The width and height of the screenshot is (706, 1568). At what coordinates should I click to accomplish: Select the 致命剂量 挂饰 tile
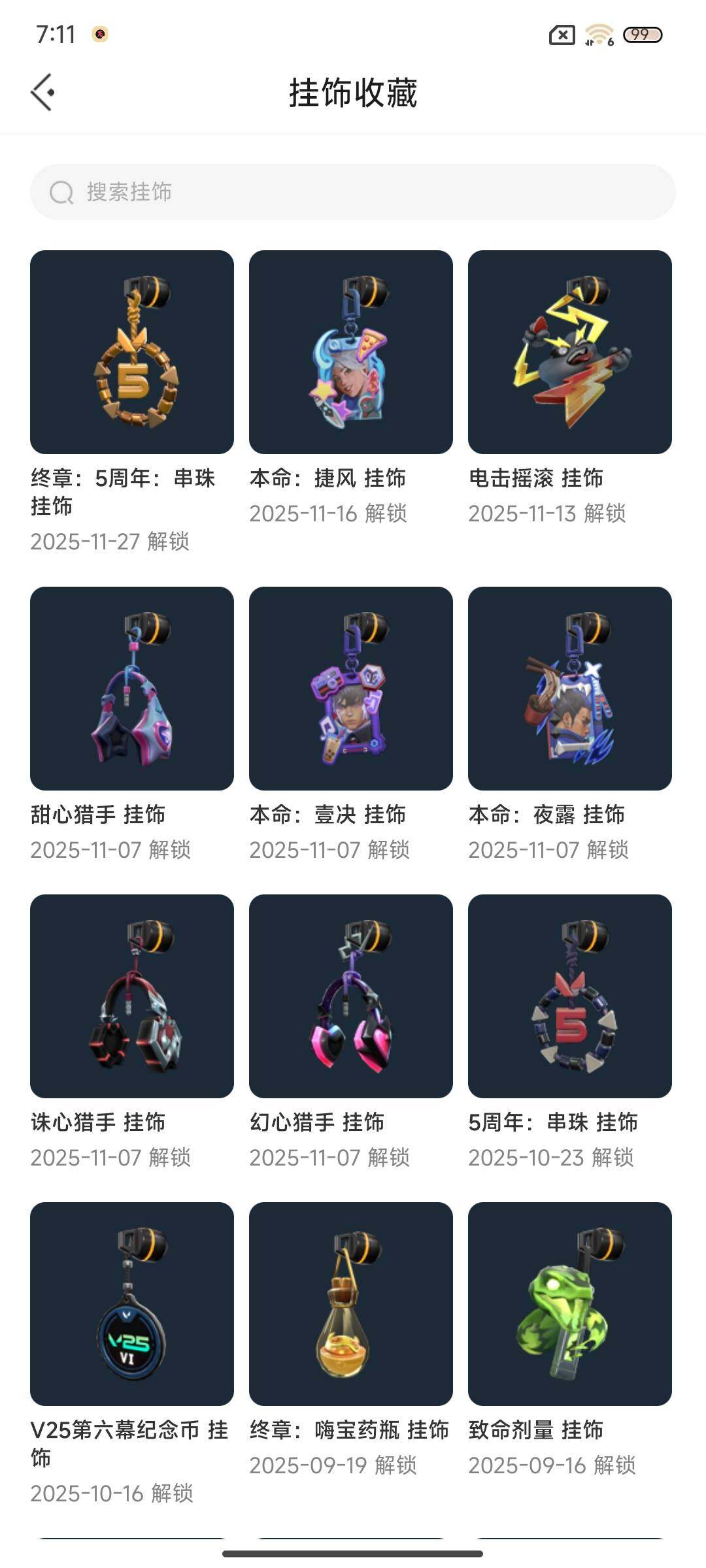click(x=570, y=1304)
